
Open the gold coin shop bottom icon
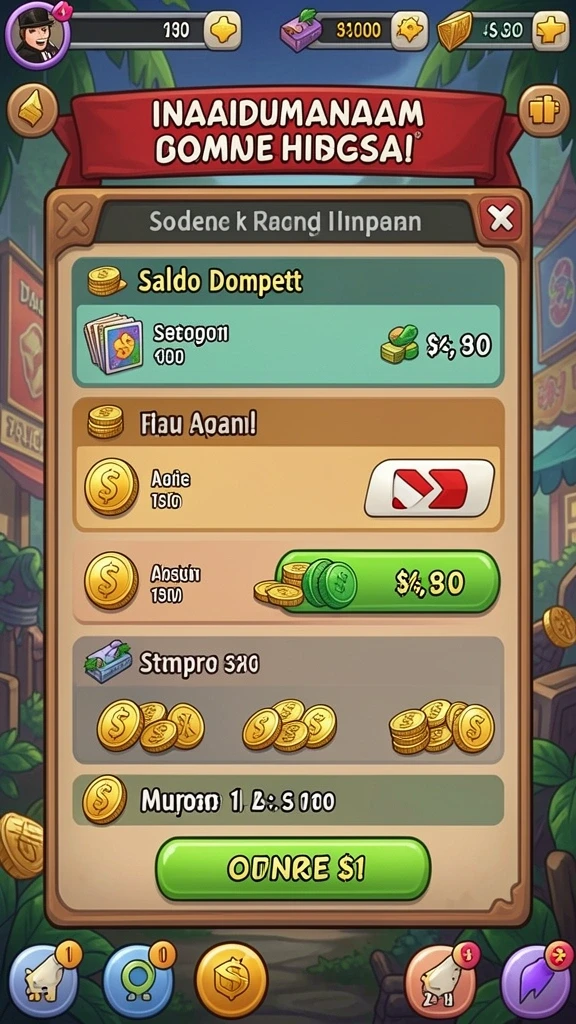[231, 979]
